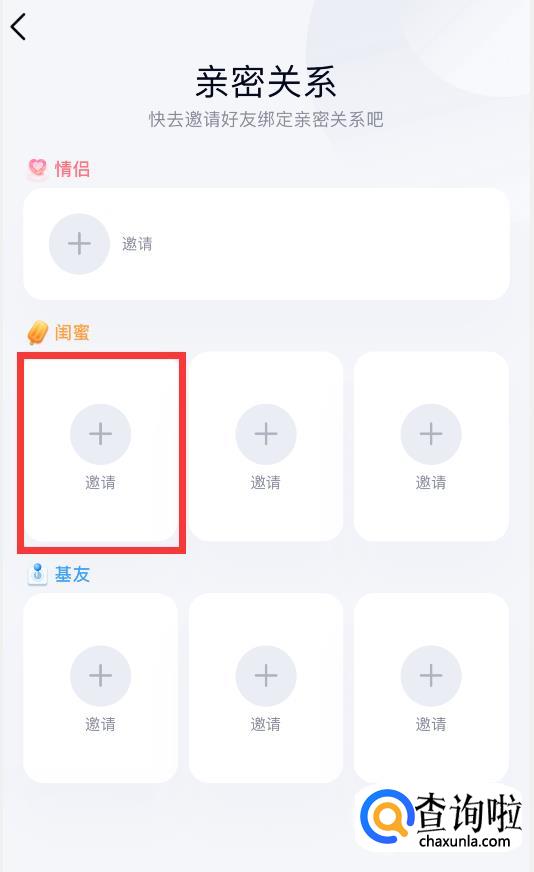
Task: Tap the red-highlighted 闺蜜 invite slot
Action: click(x=101, y=447)
